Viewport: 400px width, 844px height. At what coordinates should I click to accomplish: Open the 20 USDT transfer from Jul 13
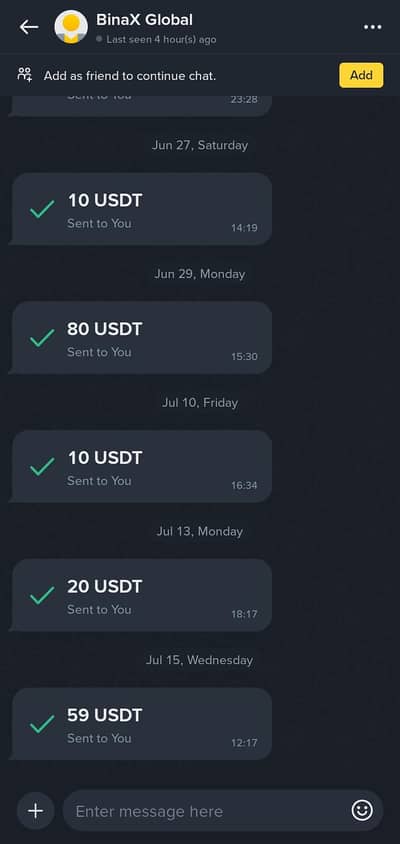click(141, 595)
